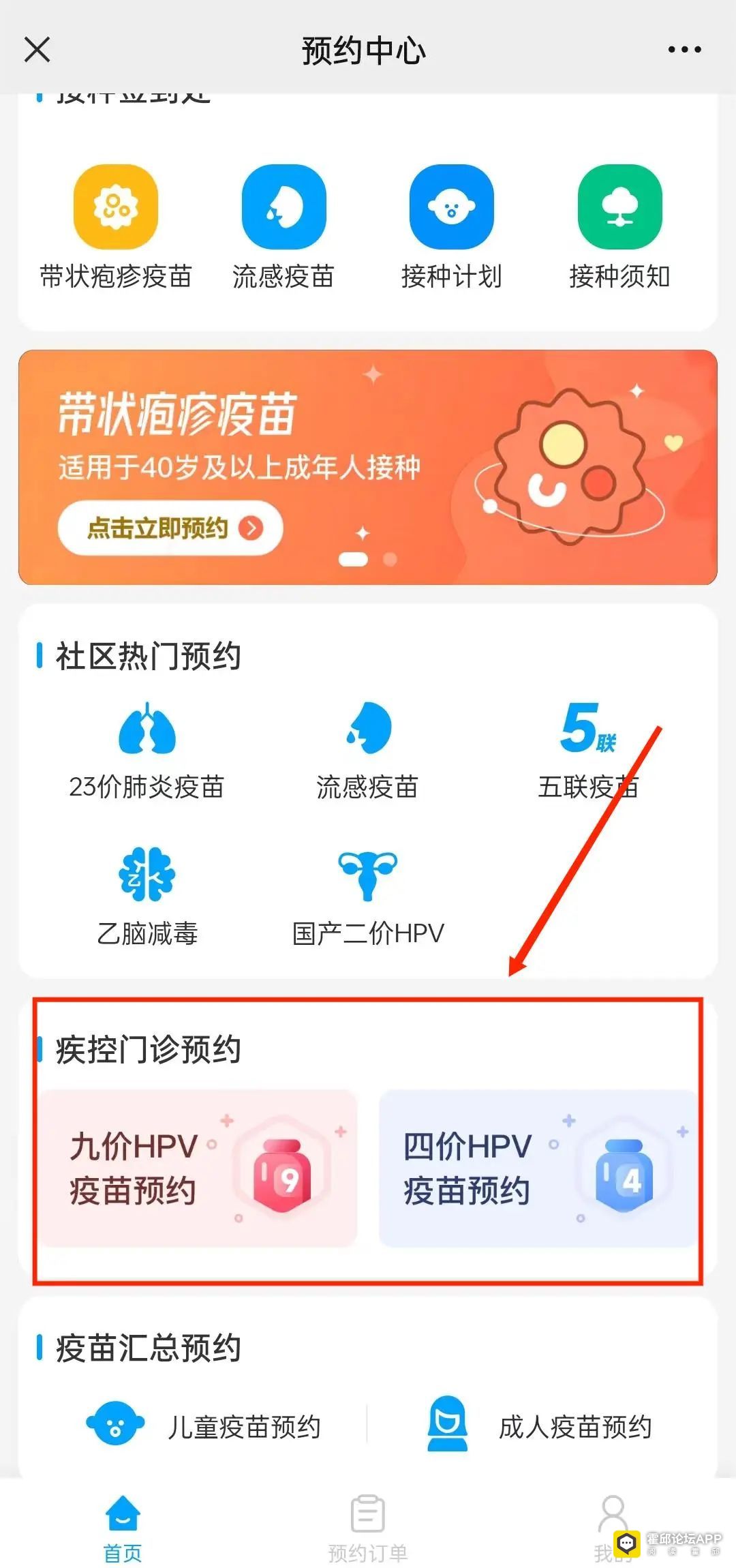
Task: Close the 预约中心 page
Action: tap(37, 50)
